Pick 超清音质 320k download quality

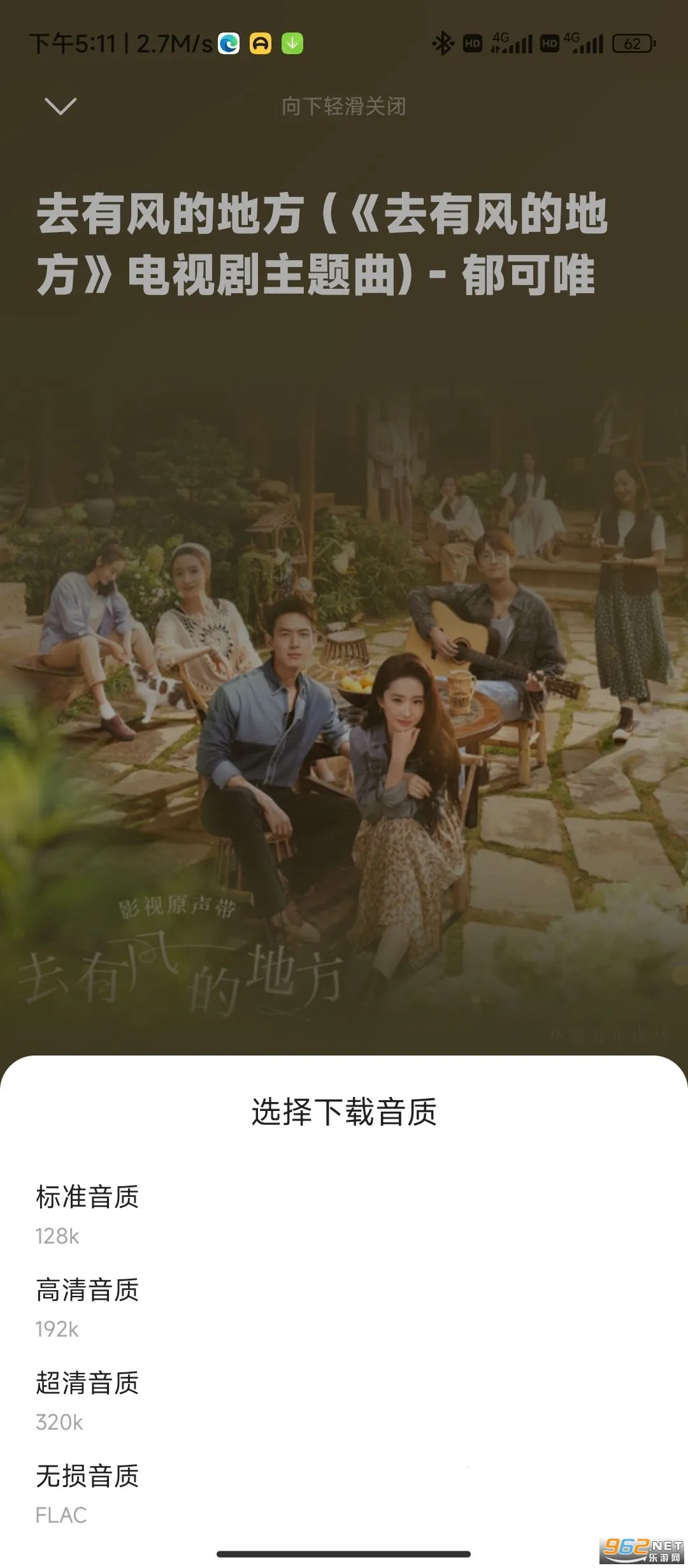[x=87, y=1400]
